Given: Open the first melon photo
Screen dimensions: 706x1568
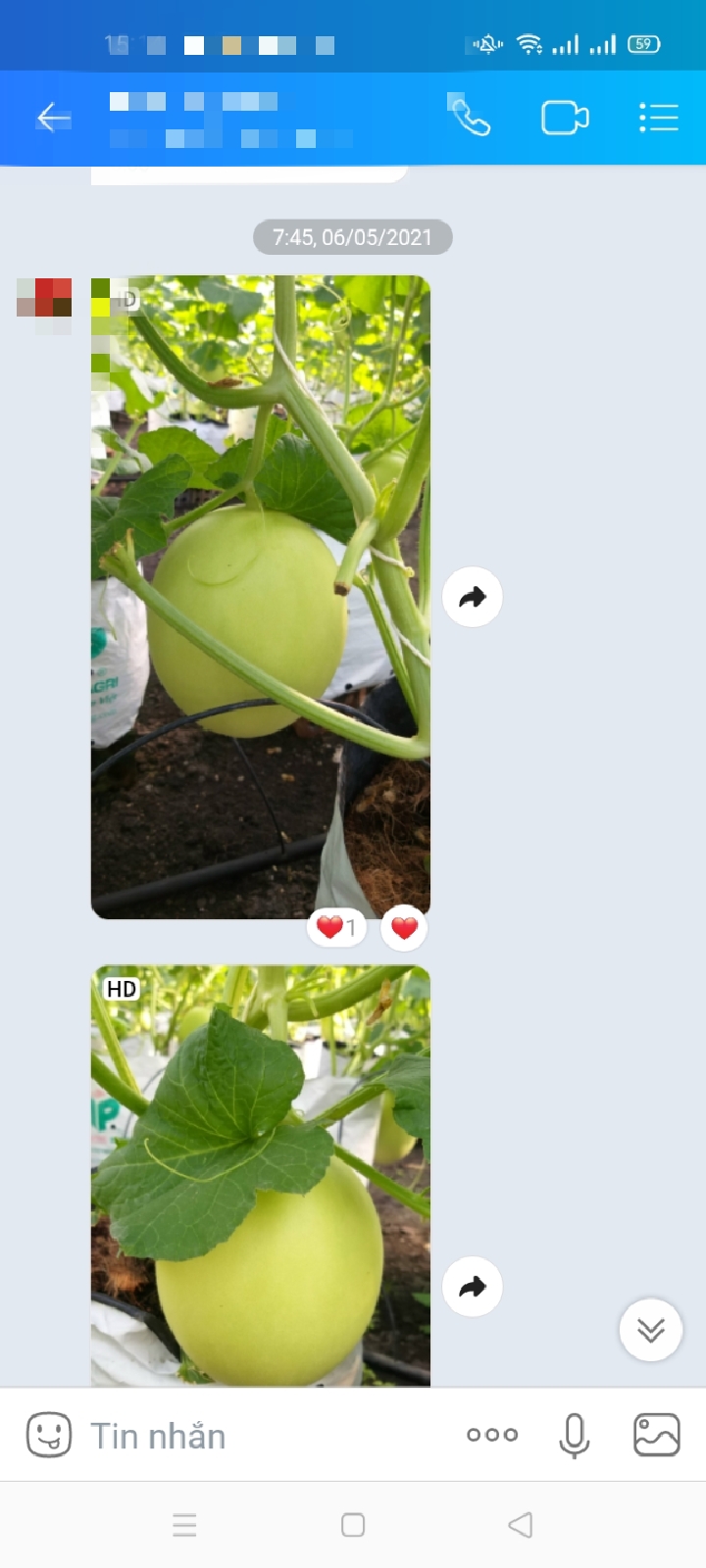Looking at the screenshot, I should pyautogui.click(x=260, y=598).
